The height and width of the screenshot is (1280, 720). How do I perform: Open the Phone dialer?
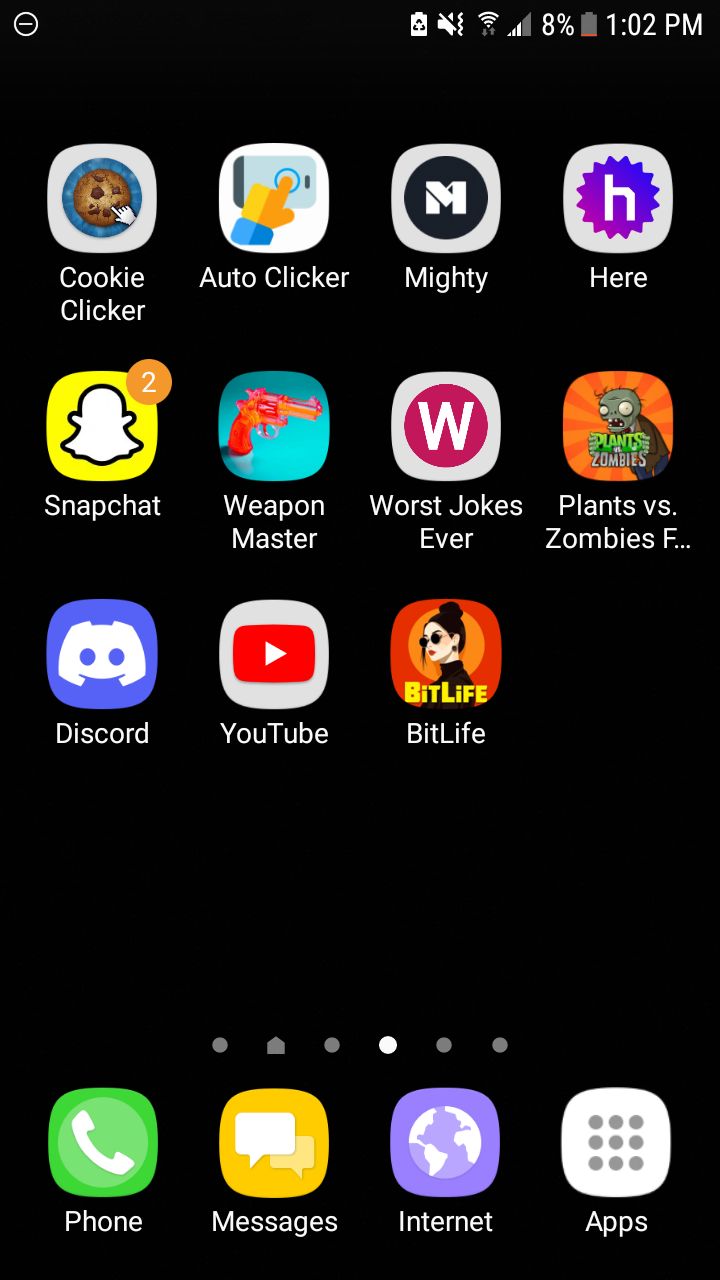(x=103, y=1142)
